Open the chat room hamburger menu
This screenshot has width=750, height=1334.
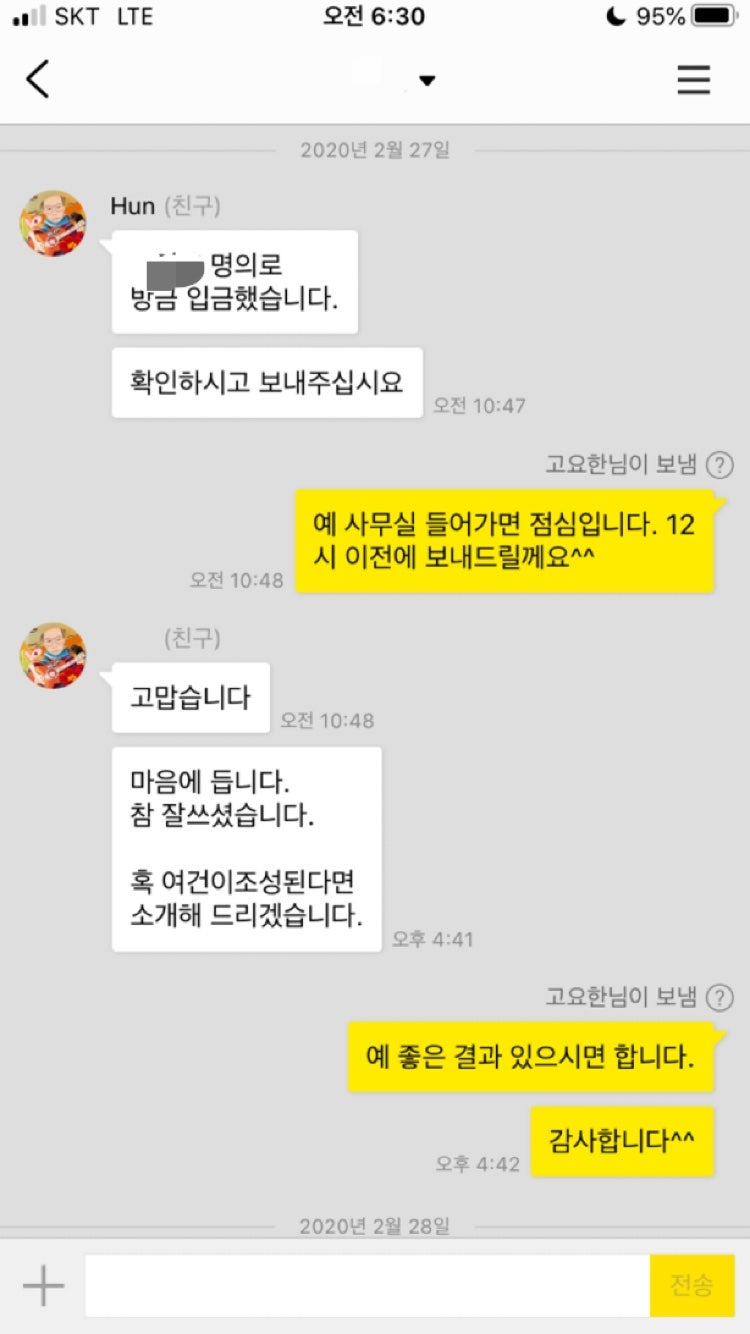693,79
